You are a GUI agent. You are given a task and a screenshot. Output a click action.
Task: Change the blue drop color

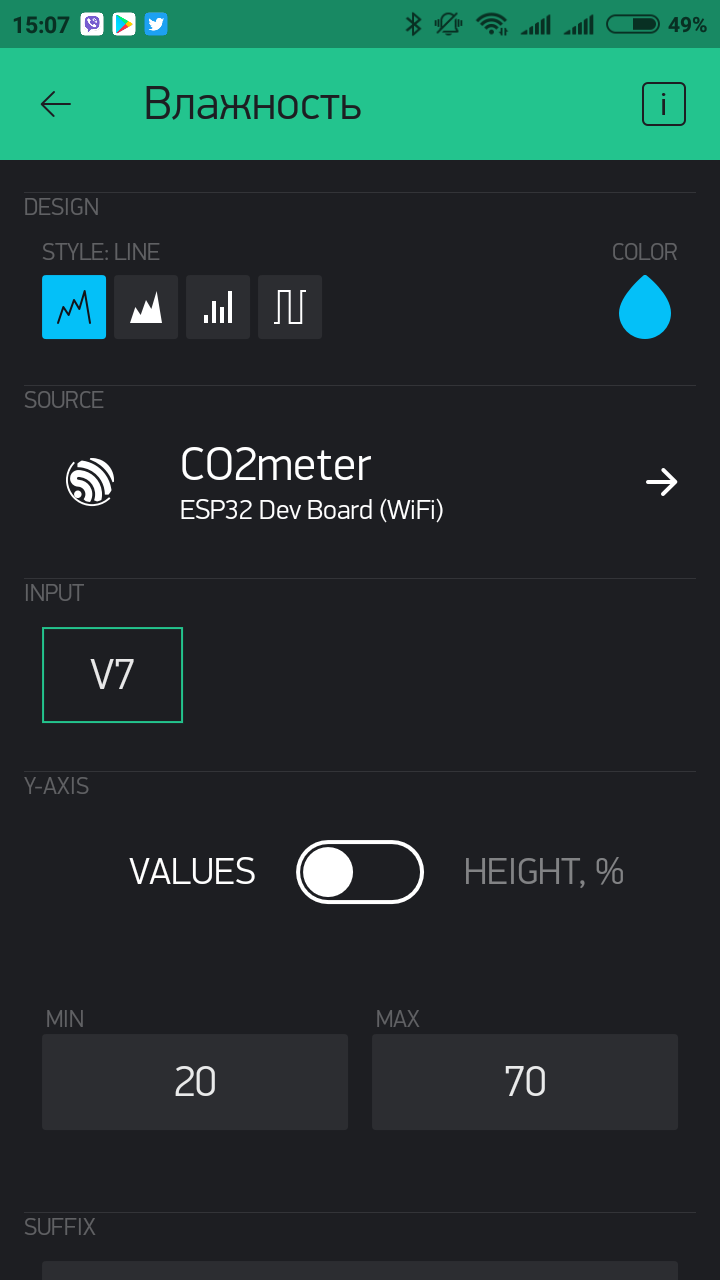tap(645, 307)
